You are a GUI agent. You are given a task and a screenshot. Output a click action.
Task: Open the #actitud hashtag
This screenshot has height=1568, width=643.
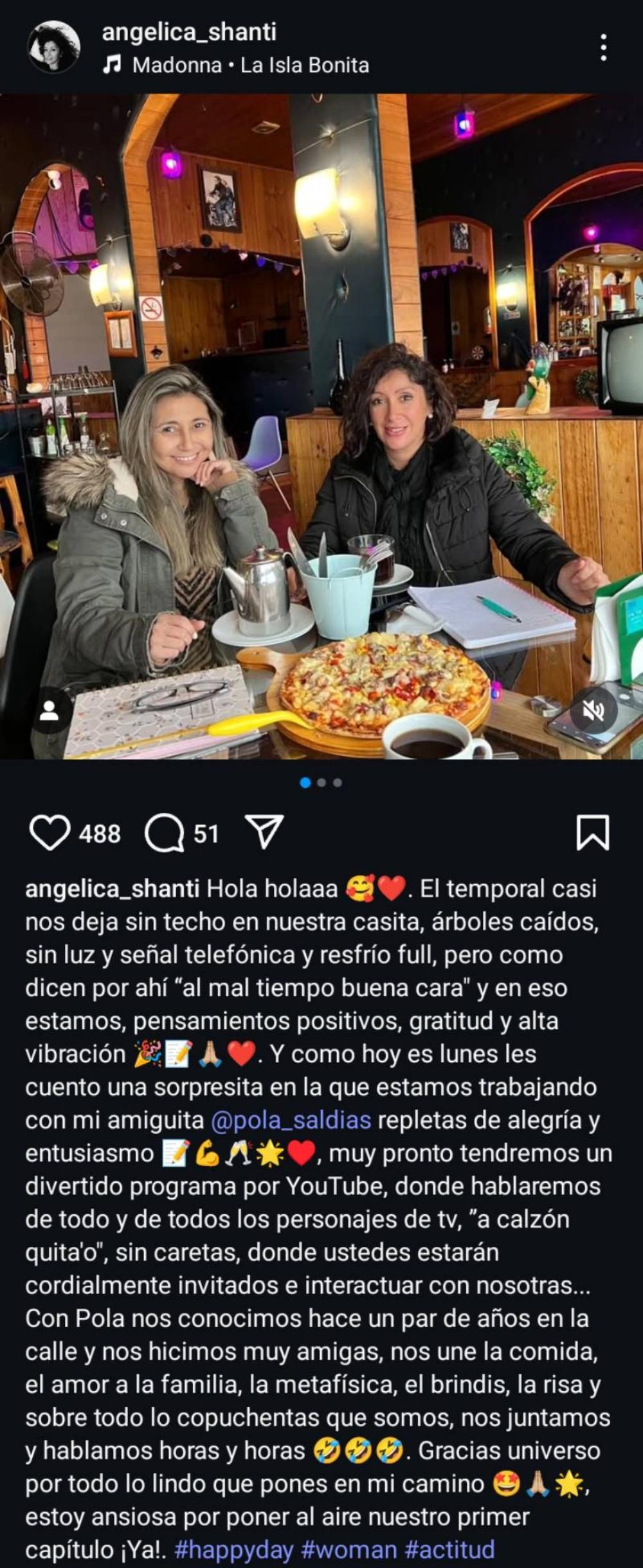449,1549
